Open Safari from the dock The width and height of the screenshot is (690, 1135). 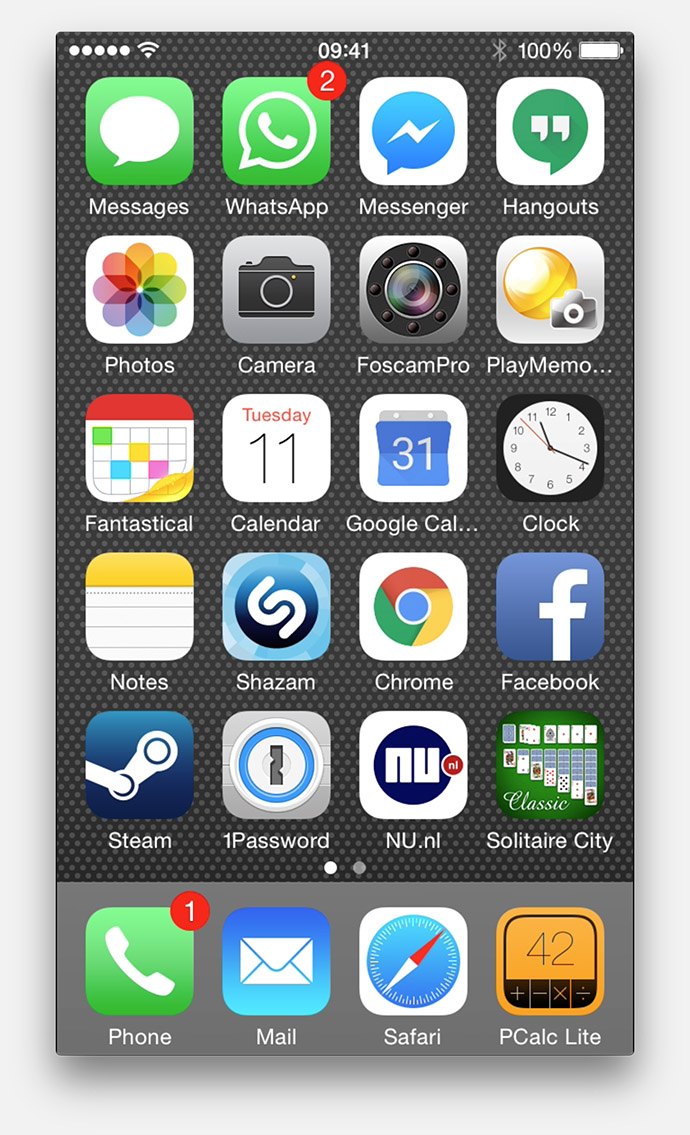pyautogui.click(x=413, y=961)
